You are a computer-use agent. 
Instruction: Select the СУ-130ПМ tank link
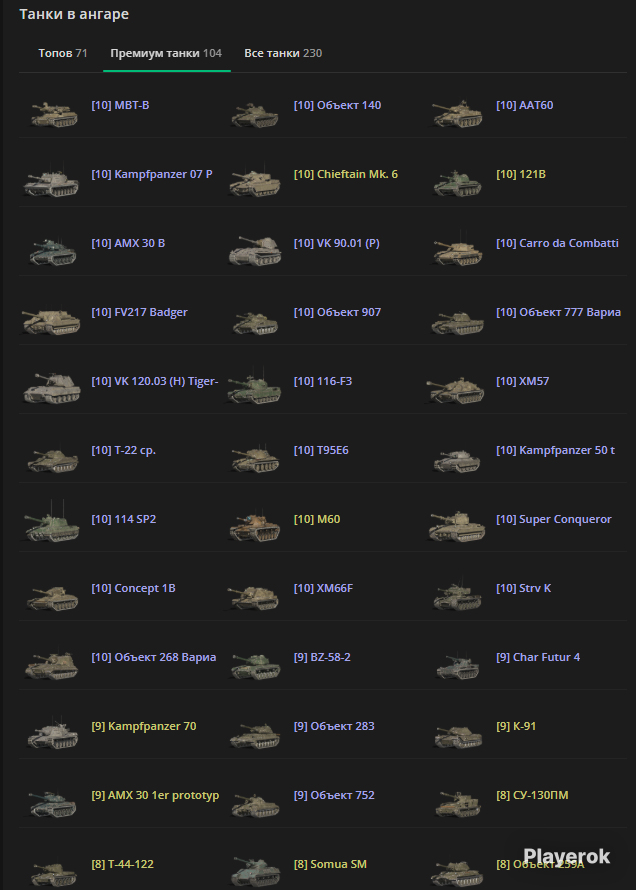[532, 796]
